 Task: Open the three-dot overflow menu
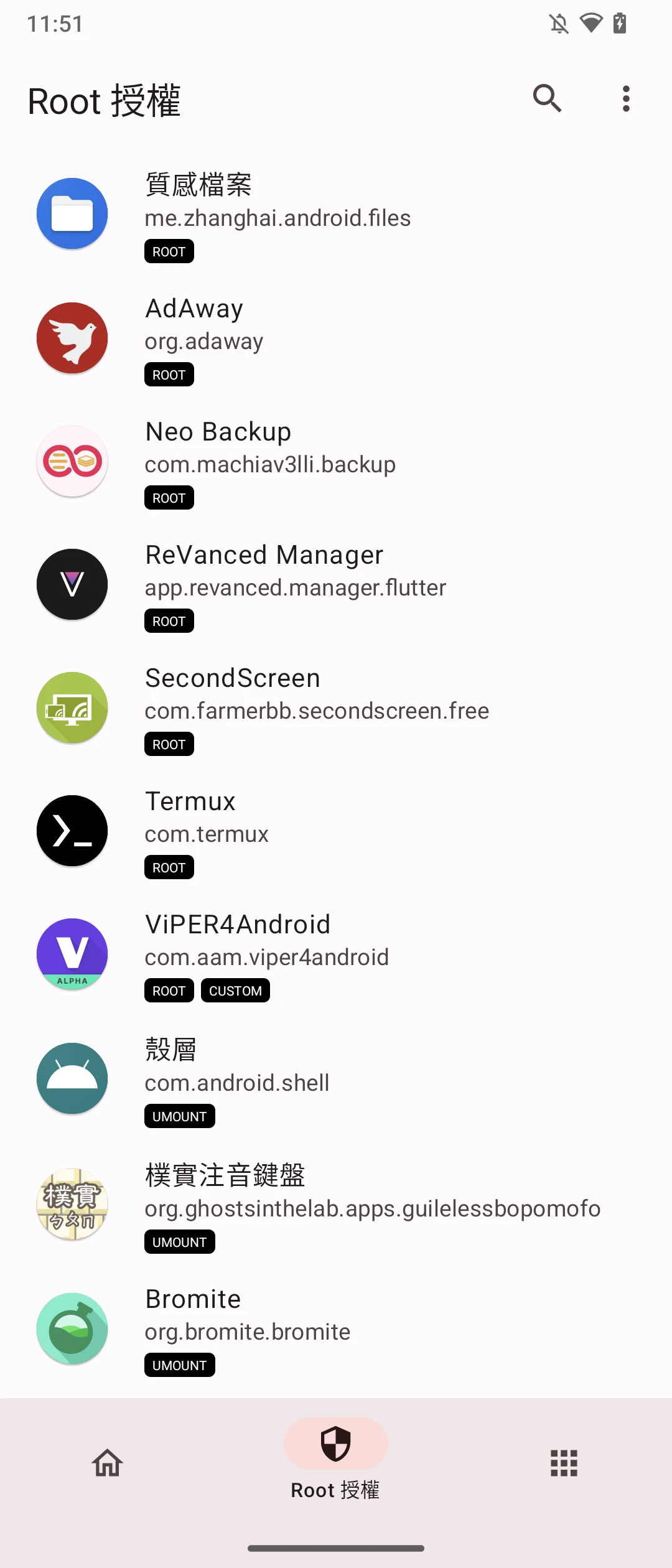[x=626, y=99]
